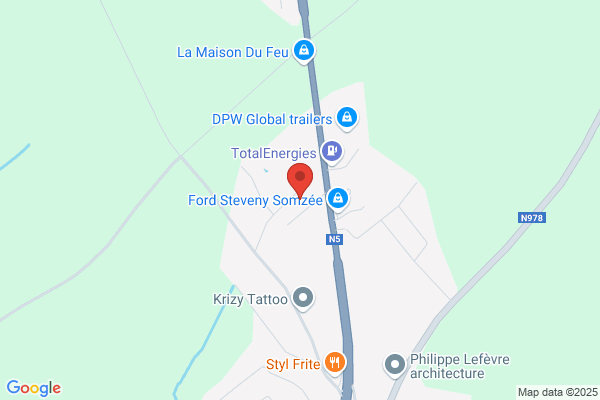Open the Ford Steveny Somzée place pin
Screen dimensions: 600x400
(x=338, y=199)
